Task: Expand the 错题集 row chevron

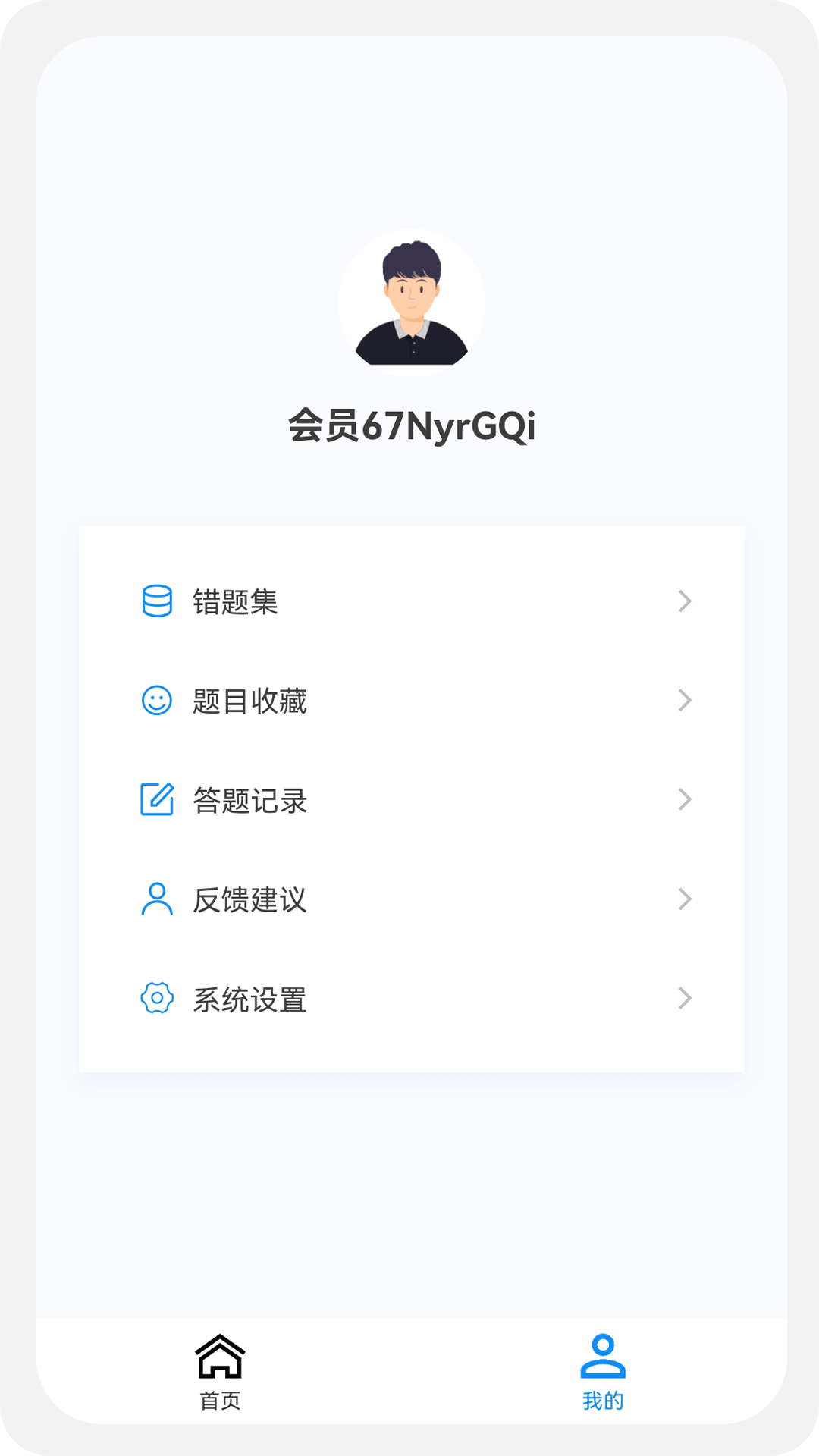Action: pos(685,601)
